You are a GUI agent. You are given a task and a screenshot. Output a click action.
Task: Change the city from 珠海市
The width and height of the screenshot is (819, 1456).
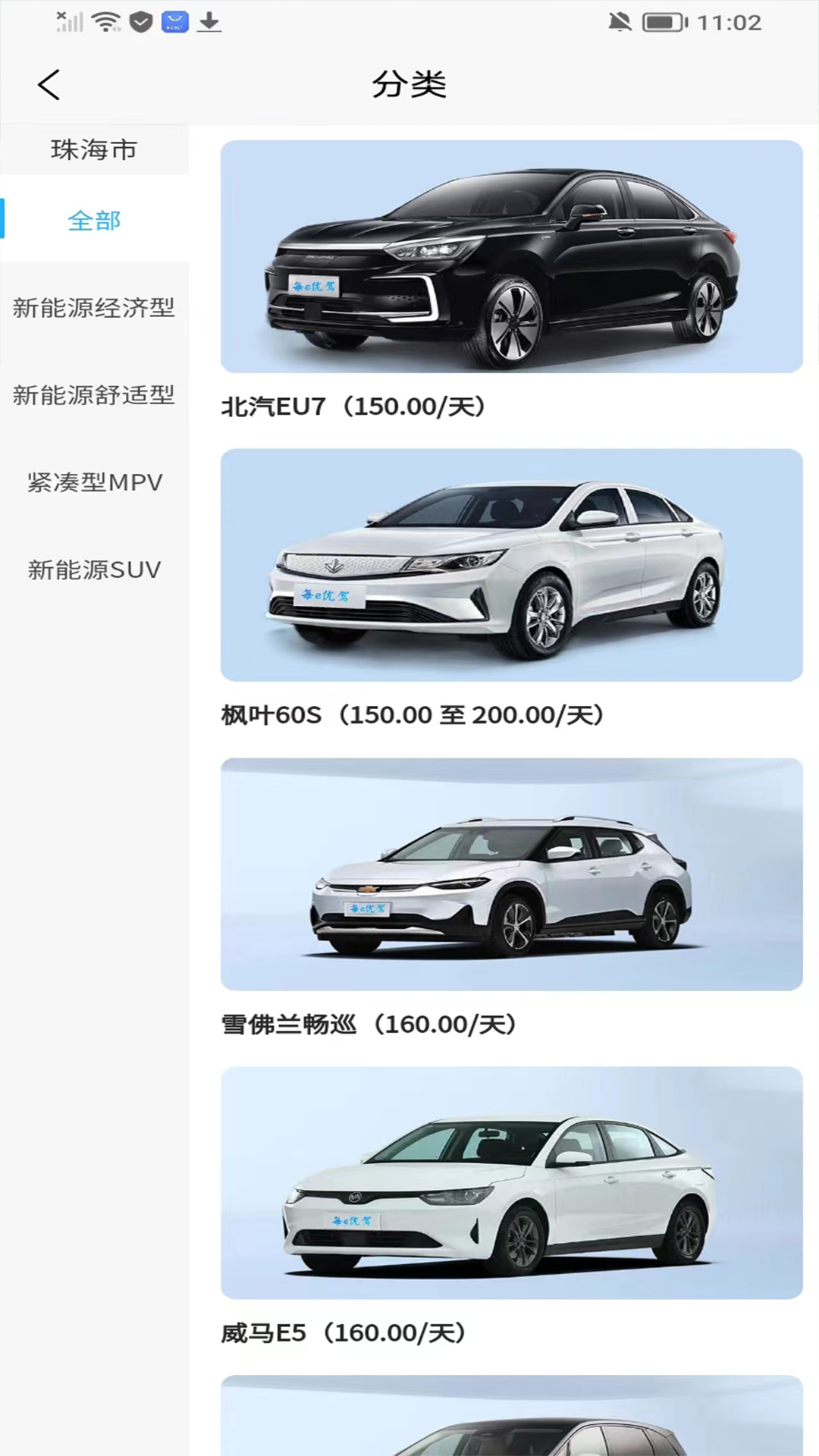[94, 150]
